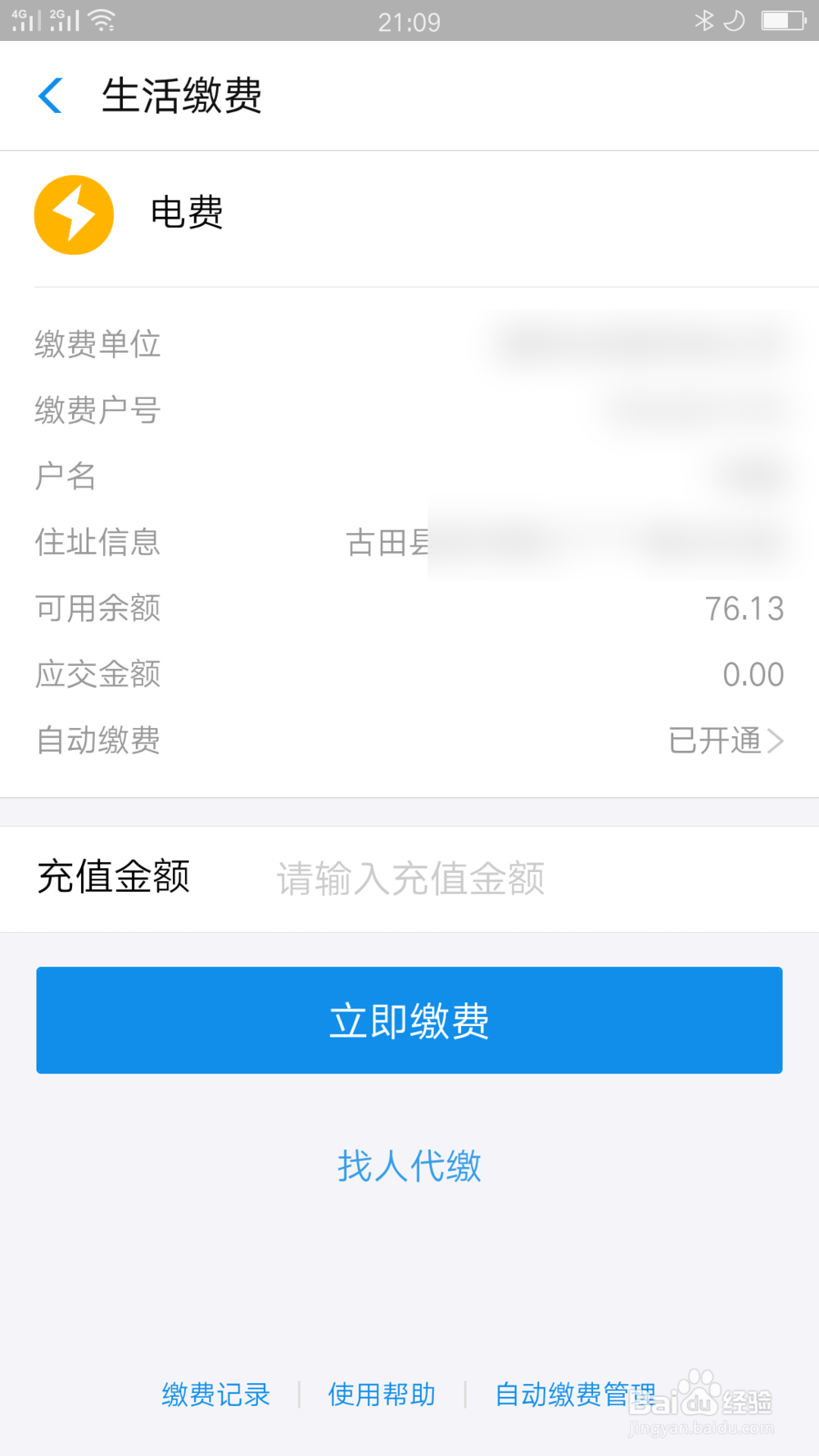The image size is (819, 1456).
Task: Toggle auto-payment from the 自动缴费 row
Action: pyautogui.click(x=409, y=741)
